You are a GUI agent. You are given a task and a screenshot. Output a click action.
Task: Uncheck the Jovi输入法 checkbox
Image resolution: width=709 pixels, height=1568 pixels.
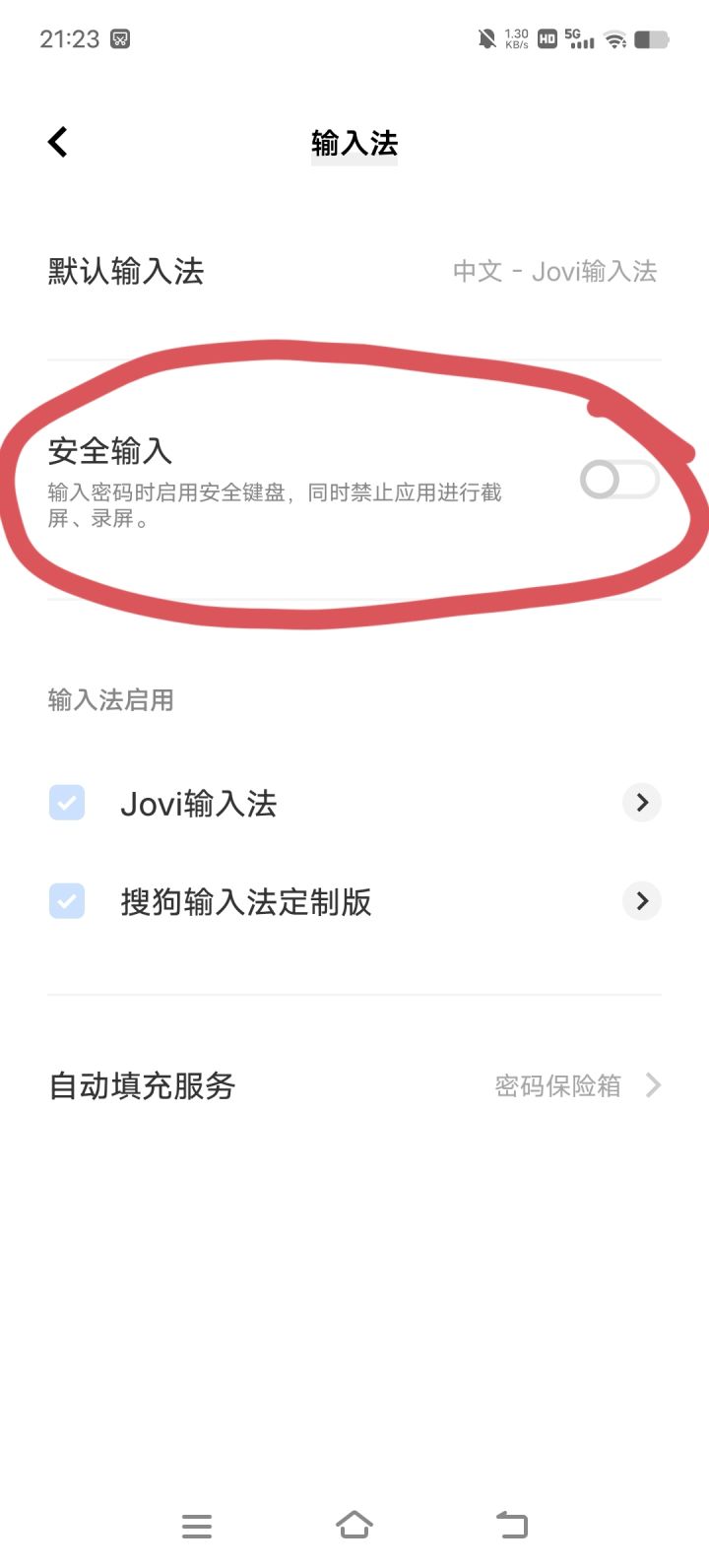[65, 803]
